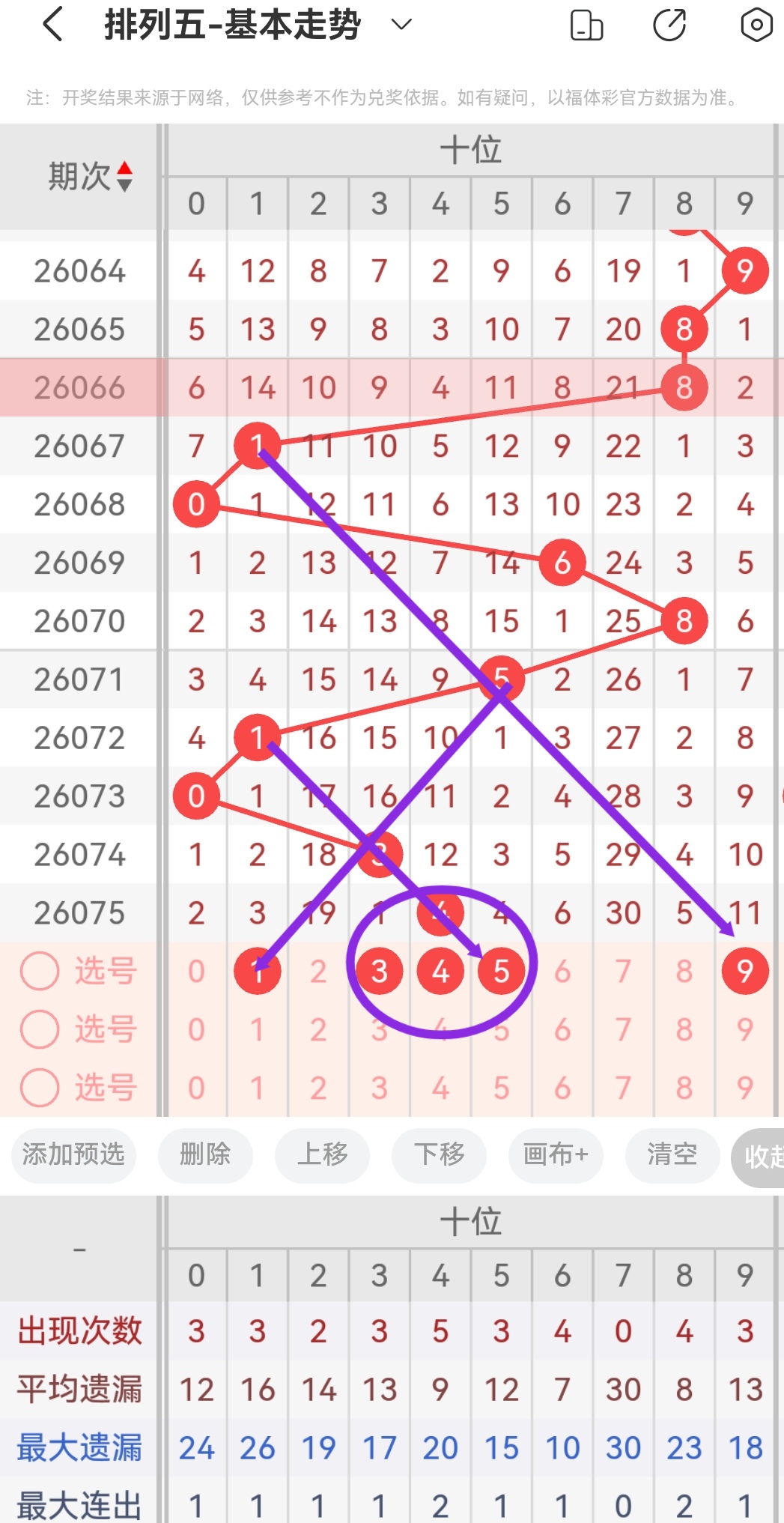Open the screenshot/multi-screen icon at top right
Screen dimensions: 784x1523
[587, 24]
